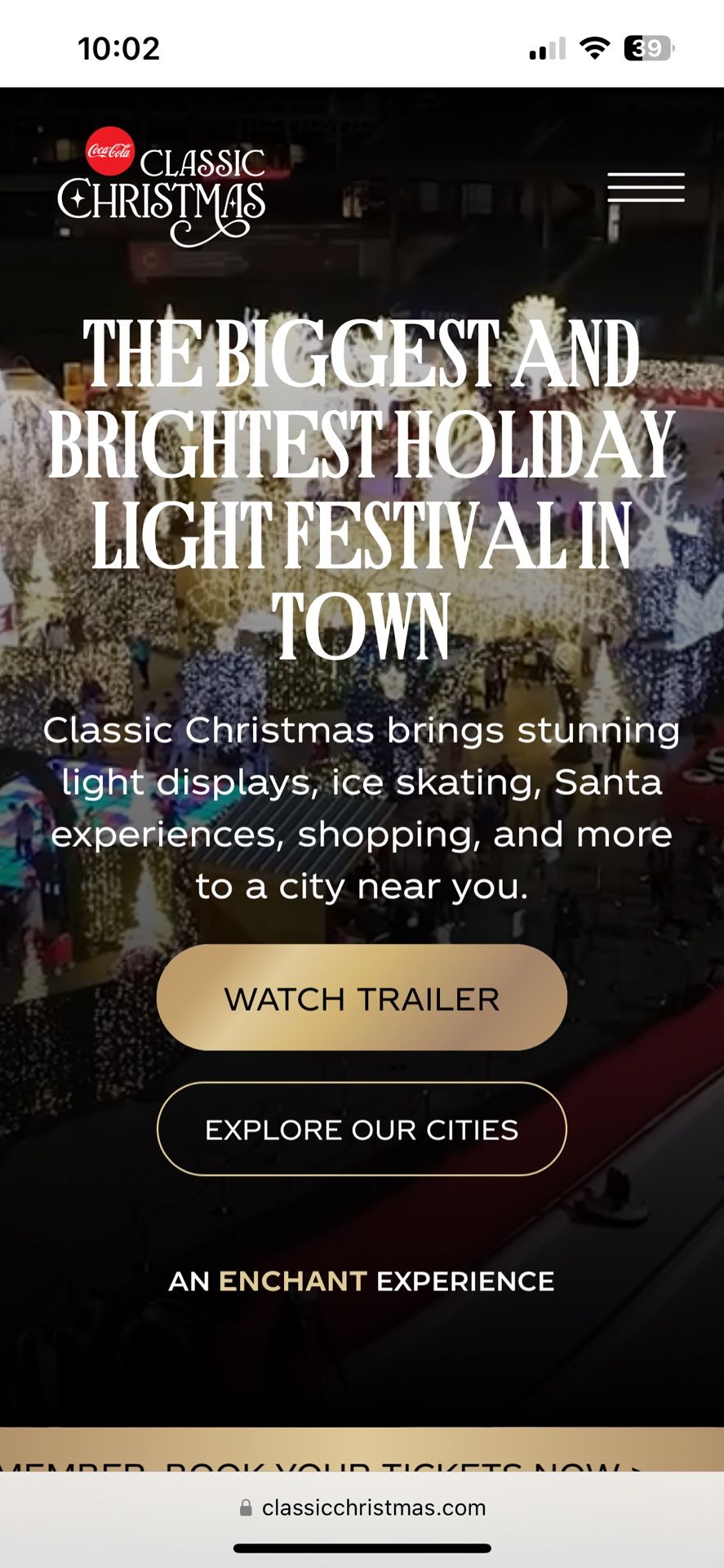
Task: Open the hamburger menu
Action: [646, 187]
